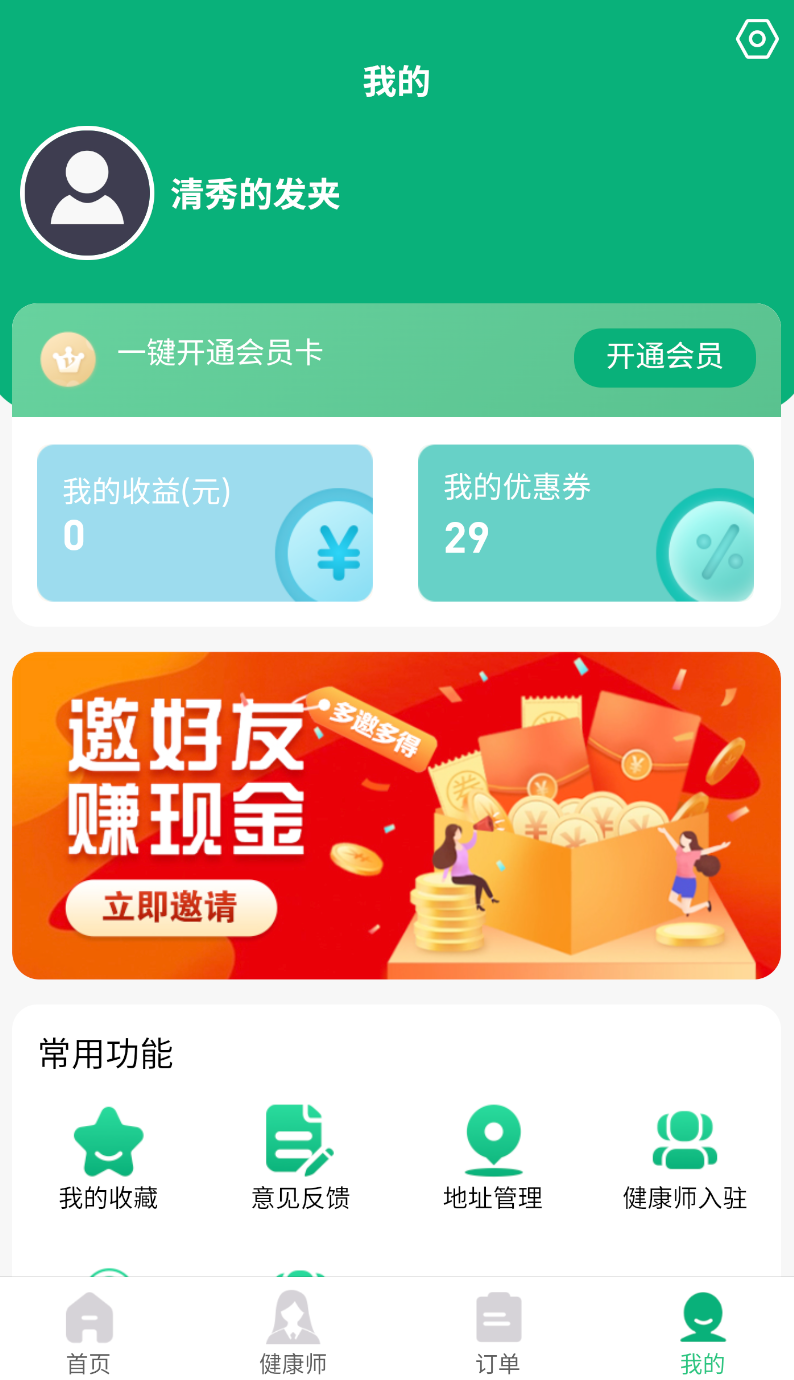
Task: Open the 邀好友赚现金 invite banner
Action: (396, 815)
